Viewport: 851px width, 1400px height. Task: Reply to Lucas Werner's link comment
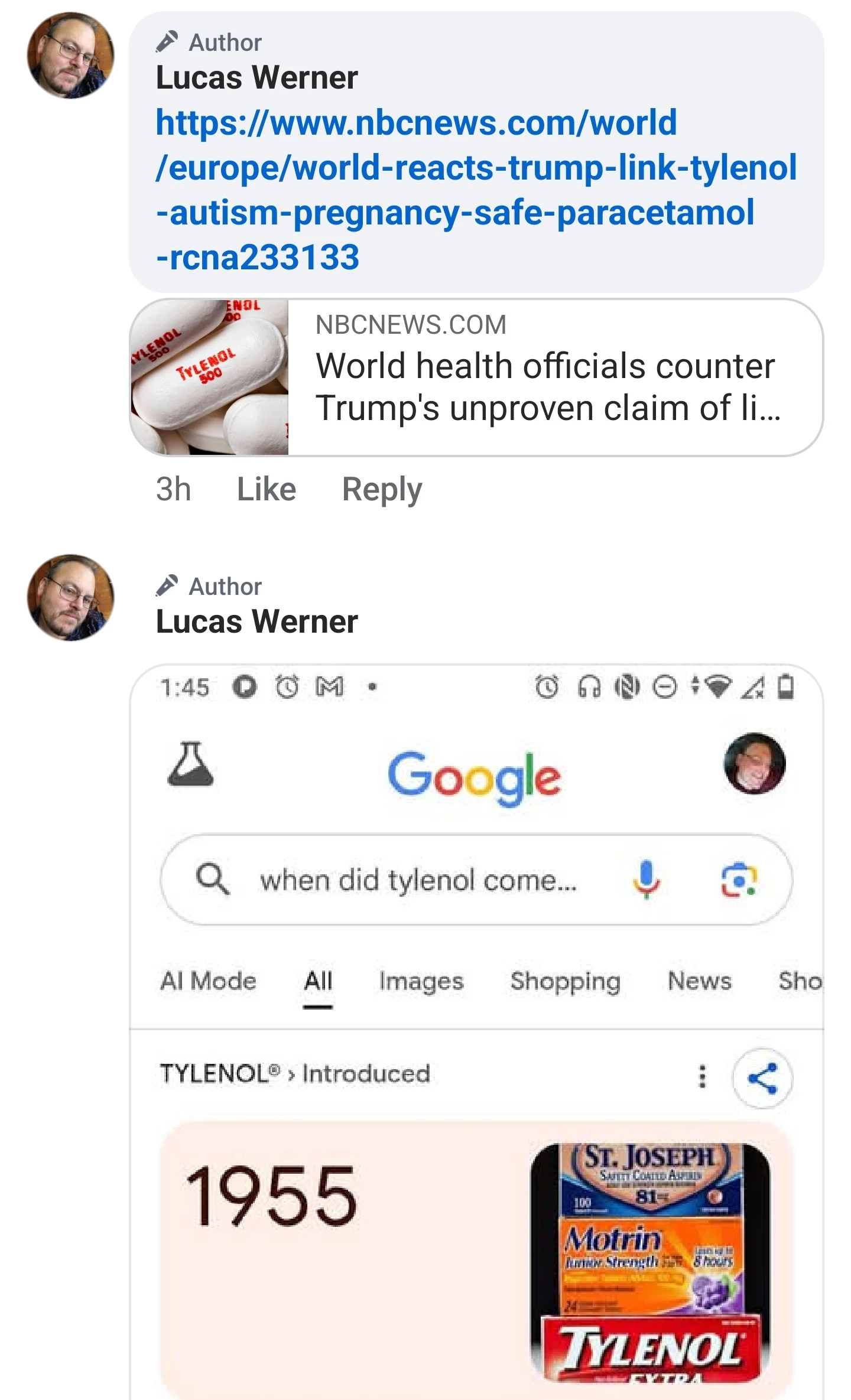382,489
